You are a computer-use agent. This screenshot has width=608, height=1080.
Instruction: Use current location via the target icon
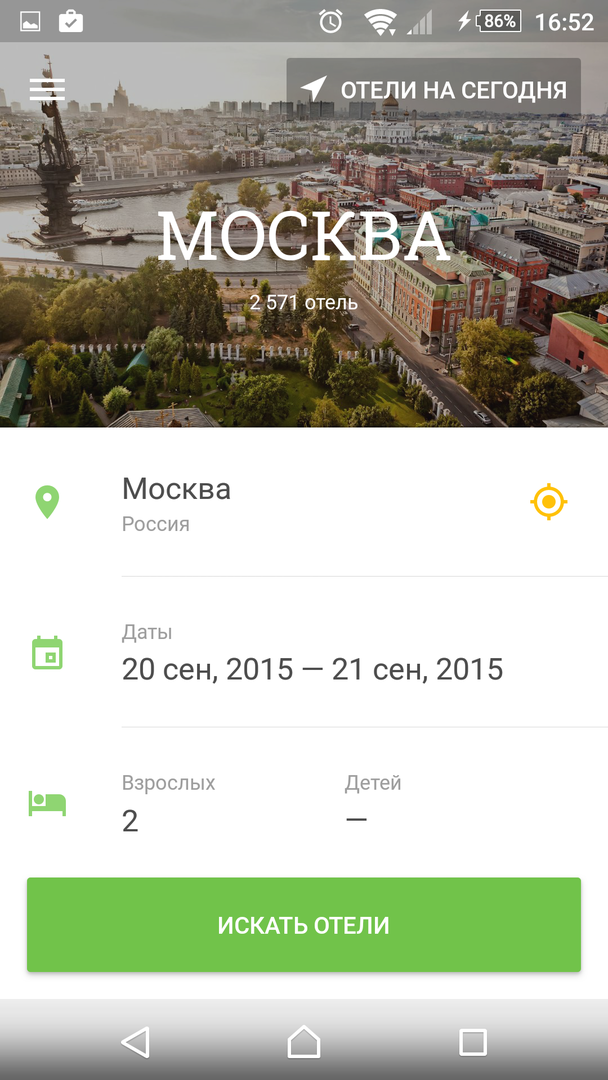[x=548, y=501]
